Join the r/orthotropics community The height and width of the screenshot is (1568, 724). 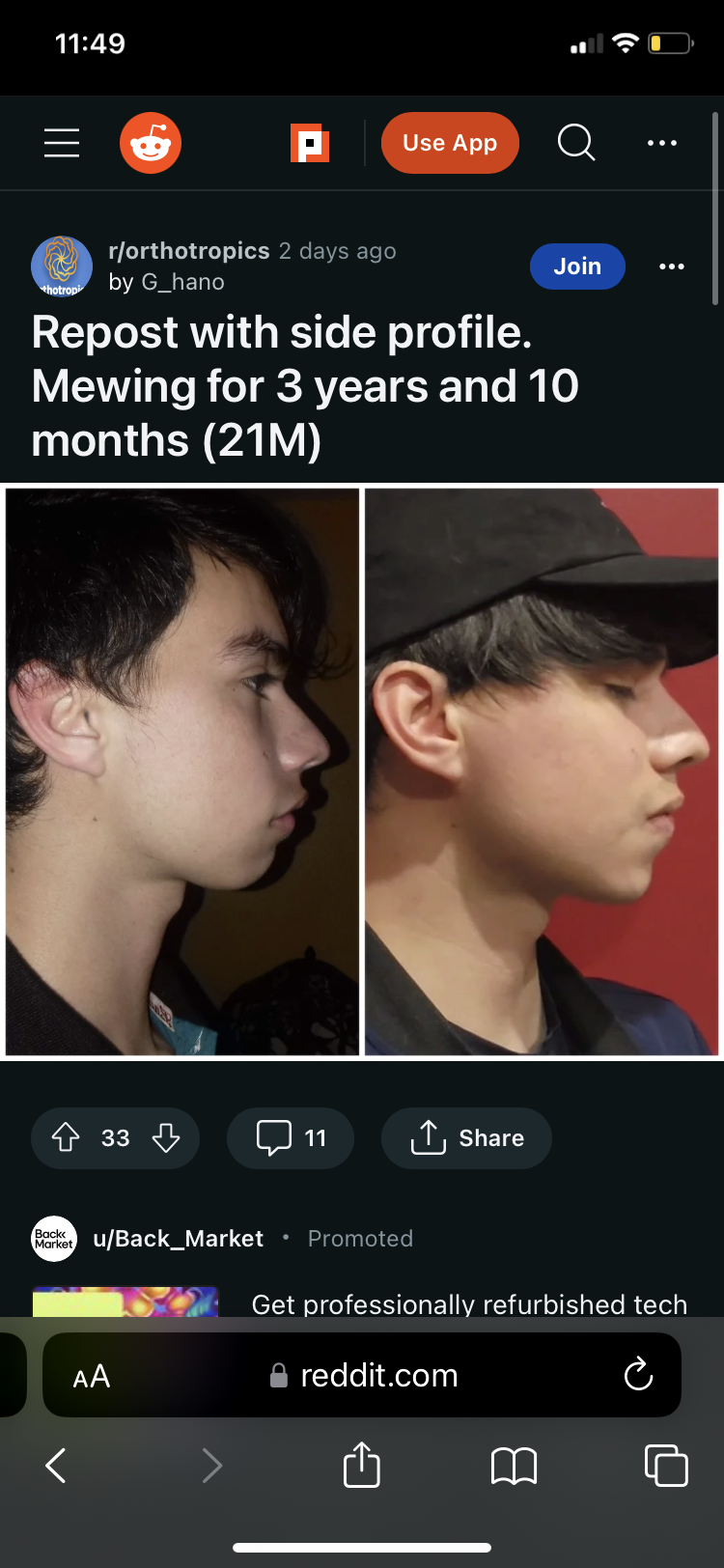[x=577, y=266]
